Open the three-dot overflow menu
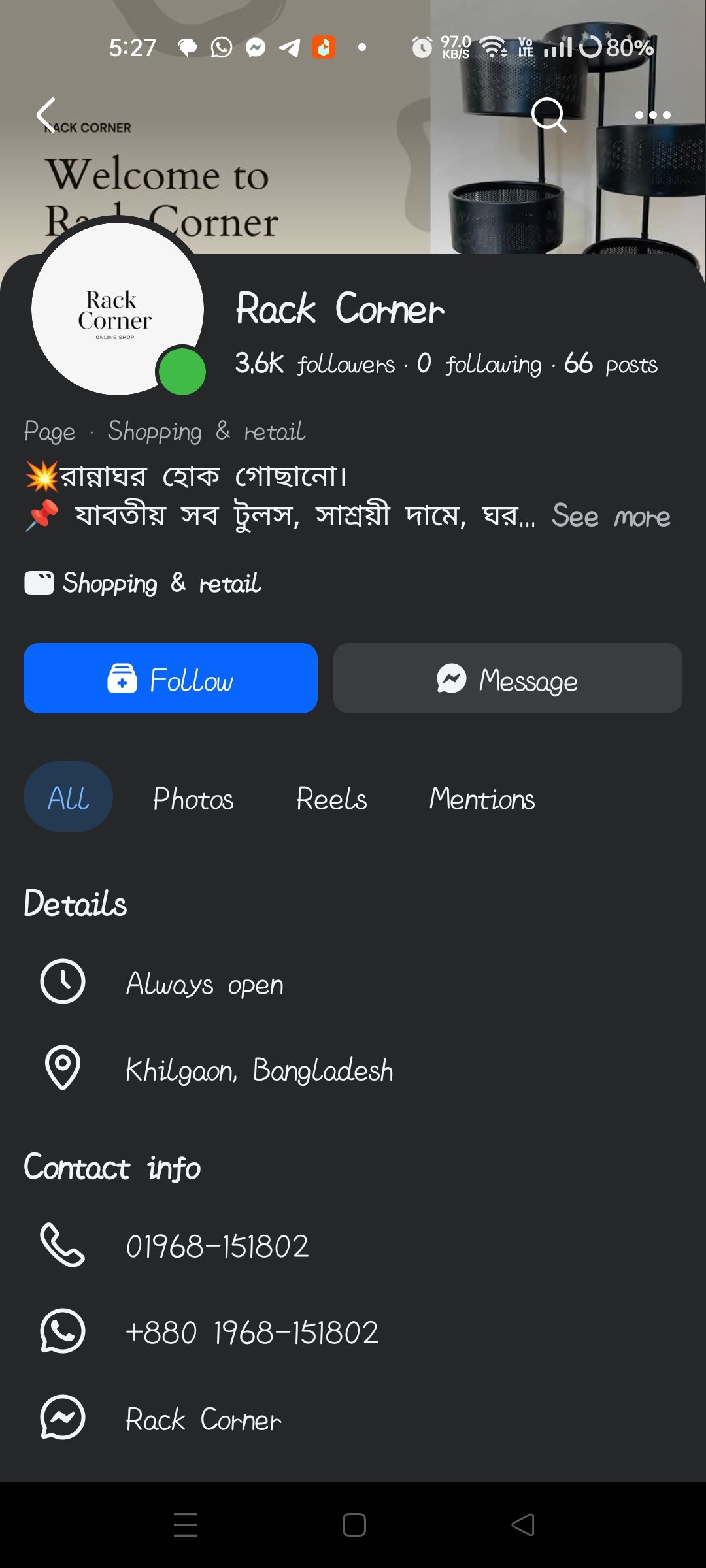 pyautogui.click(x=652, y=115)
